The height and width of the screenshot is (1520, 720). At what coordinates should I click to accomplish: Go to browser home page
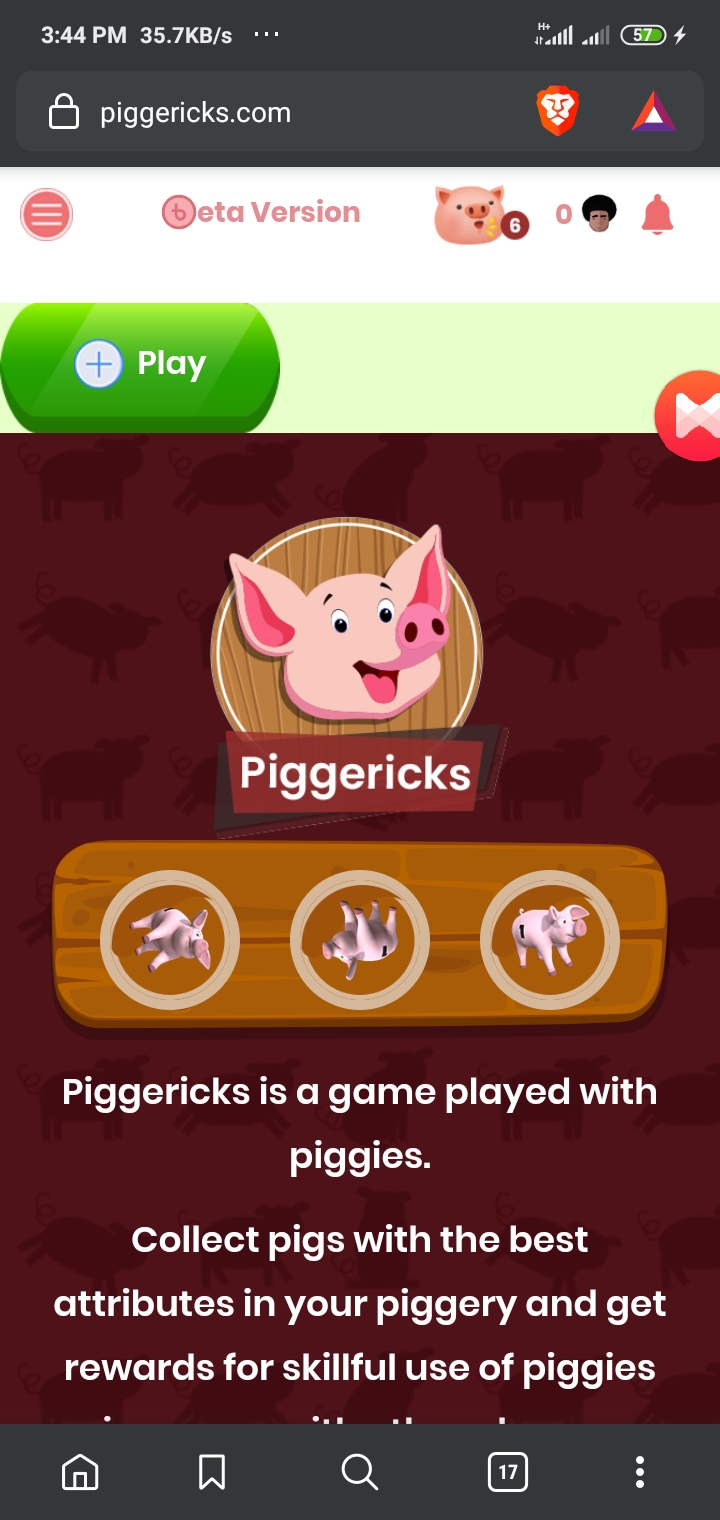pyautogui.click(x=80, y=1472)
